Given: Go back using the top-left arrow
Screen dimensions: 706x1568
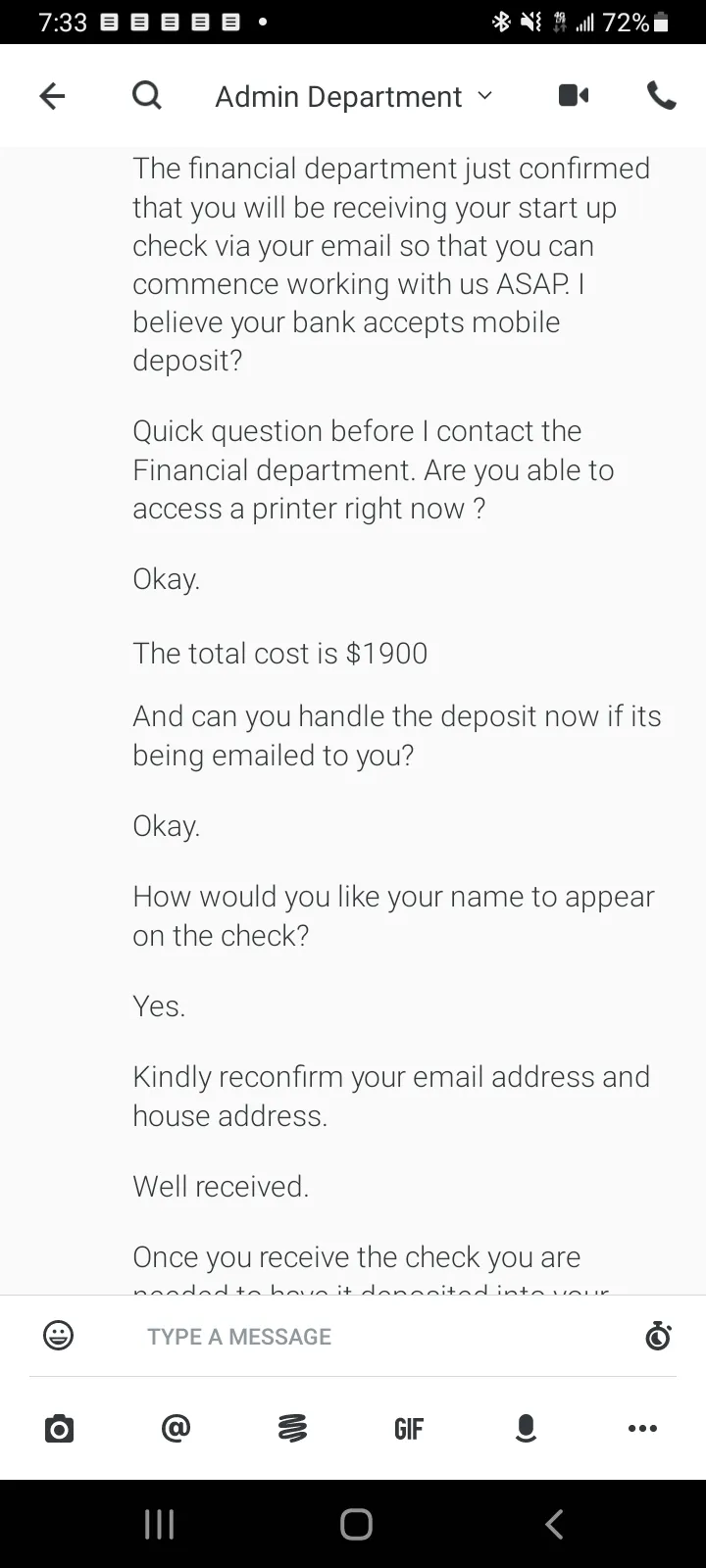Looking at the screenshot, I should point(52,95).
